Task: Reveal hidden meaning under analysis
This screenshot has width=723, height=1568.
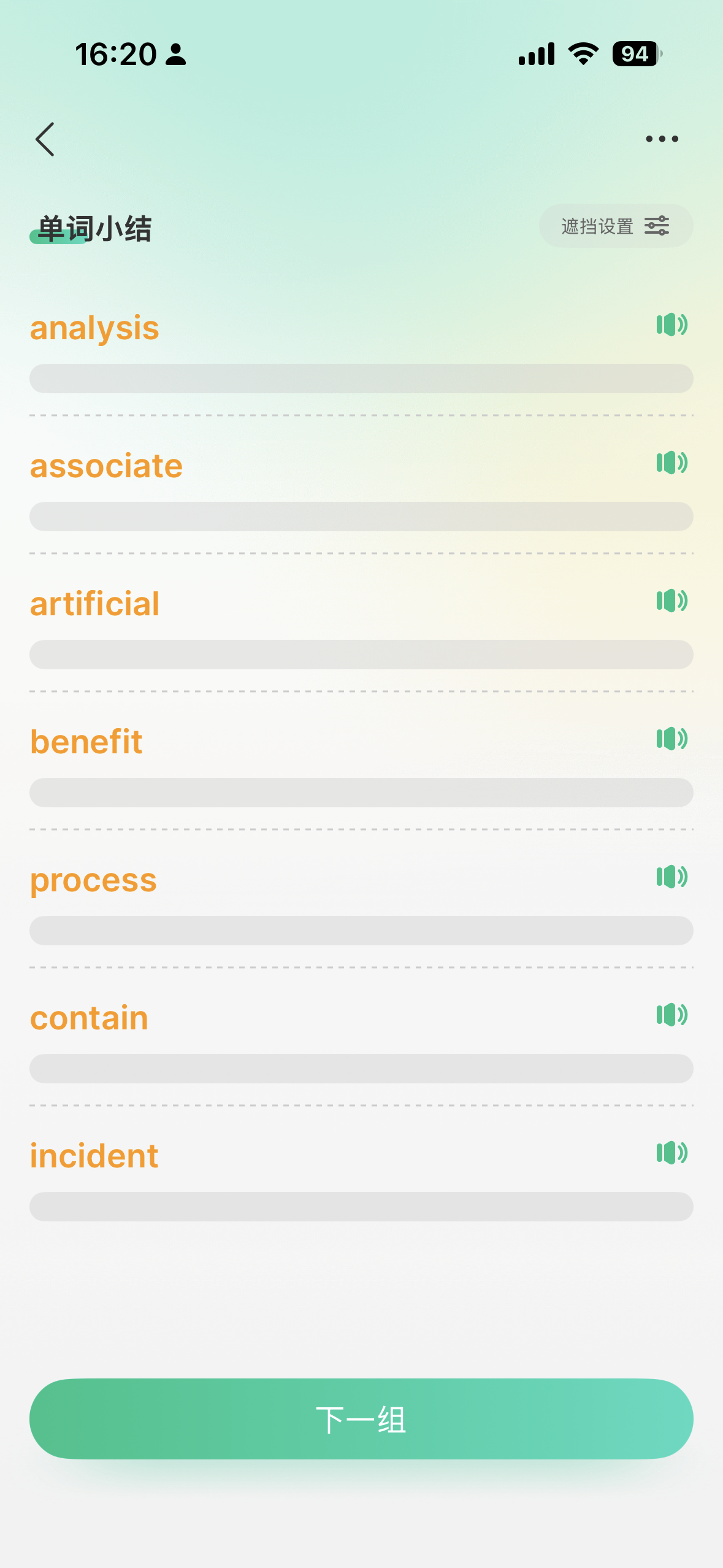Action: (x=361, y=379)
